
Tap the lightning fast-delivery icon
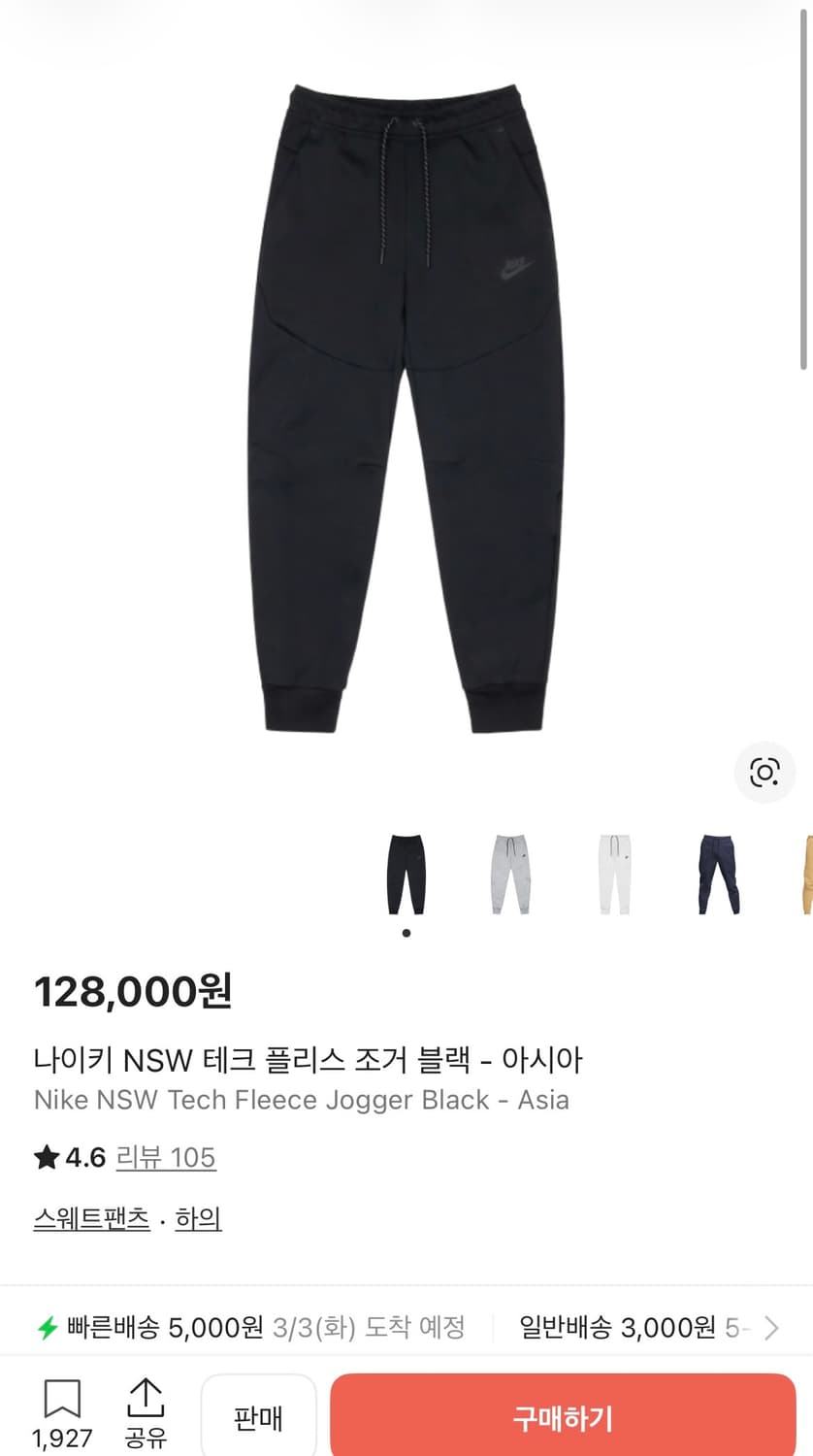click(46, 1325)
